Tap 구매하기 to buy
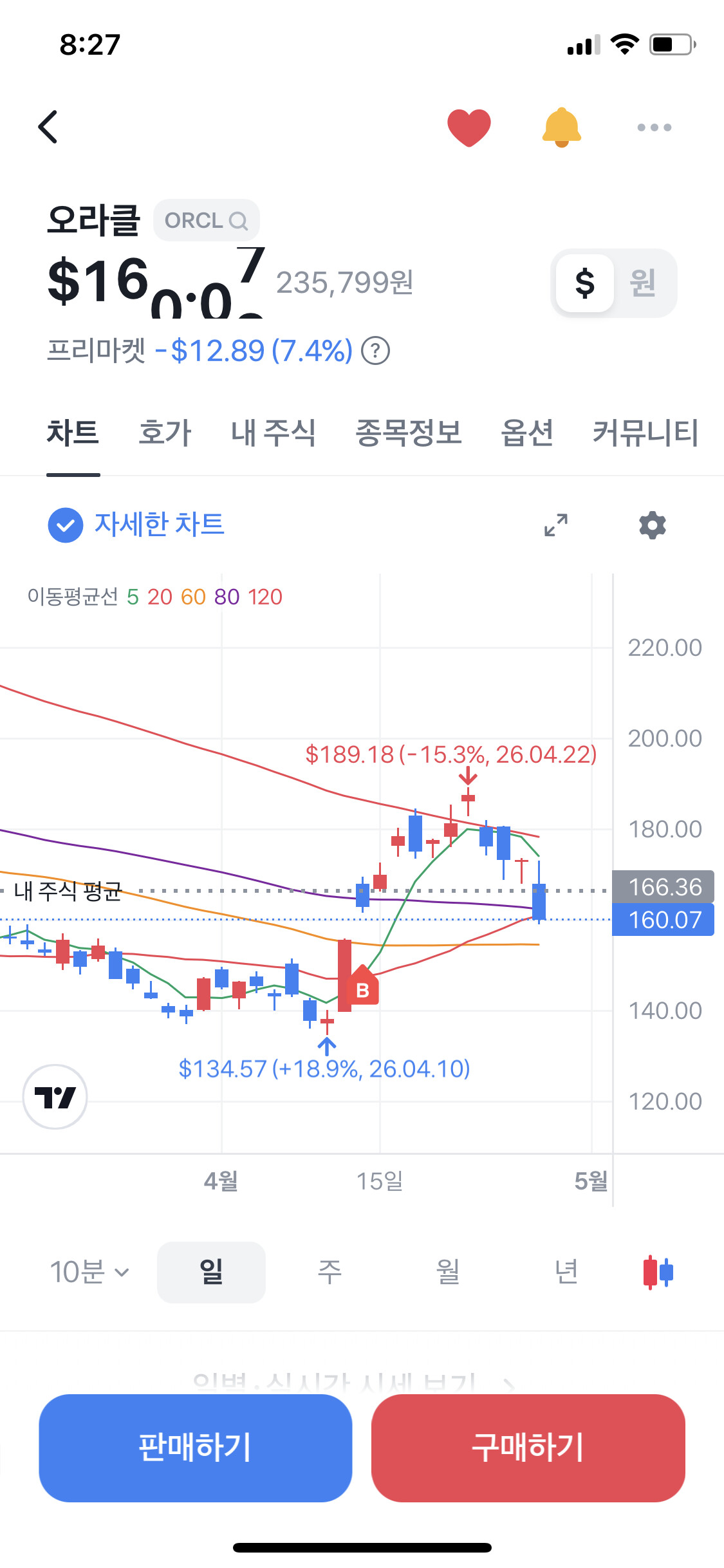Viewport: 724px width, 1568px height. point(528,1448)
